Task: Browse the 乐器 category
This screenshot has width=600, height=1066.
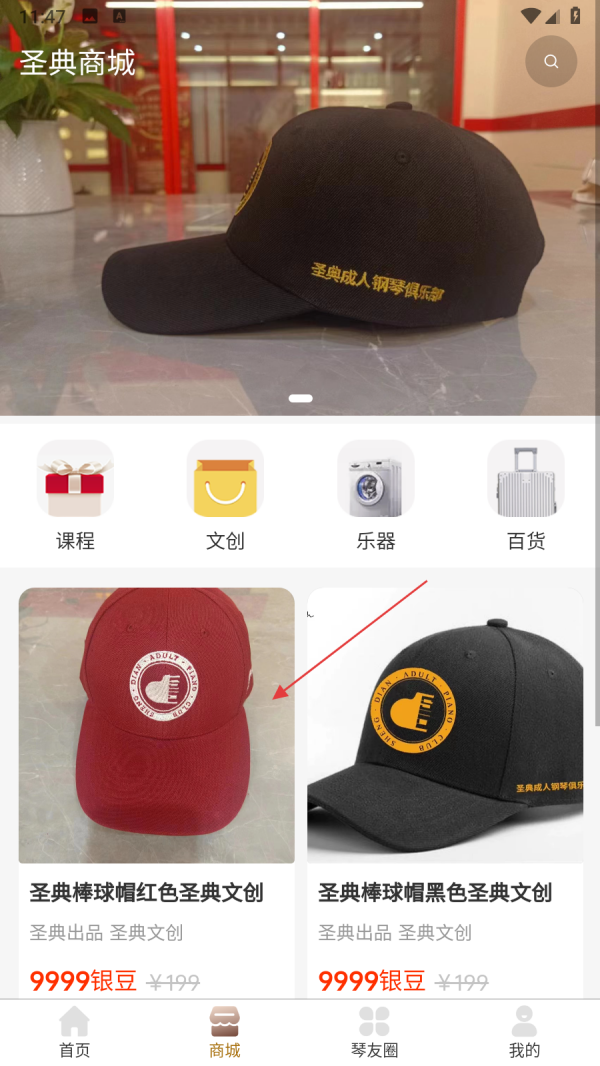Action: (375, 496)
